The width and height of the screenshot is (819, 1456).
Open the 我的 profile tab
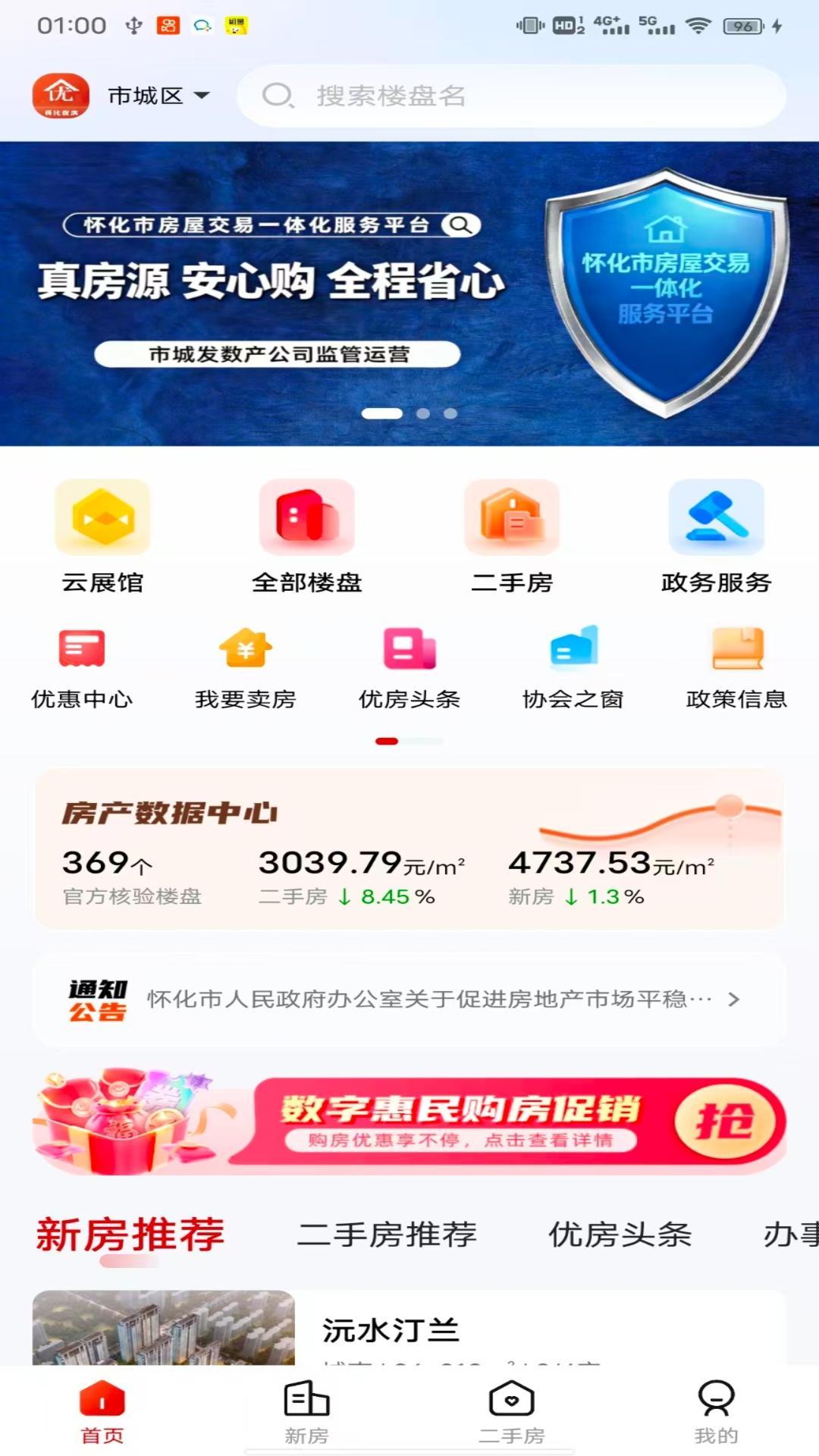pyautogui.click(x=716, y=1412)
